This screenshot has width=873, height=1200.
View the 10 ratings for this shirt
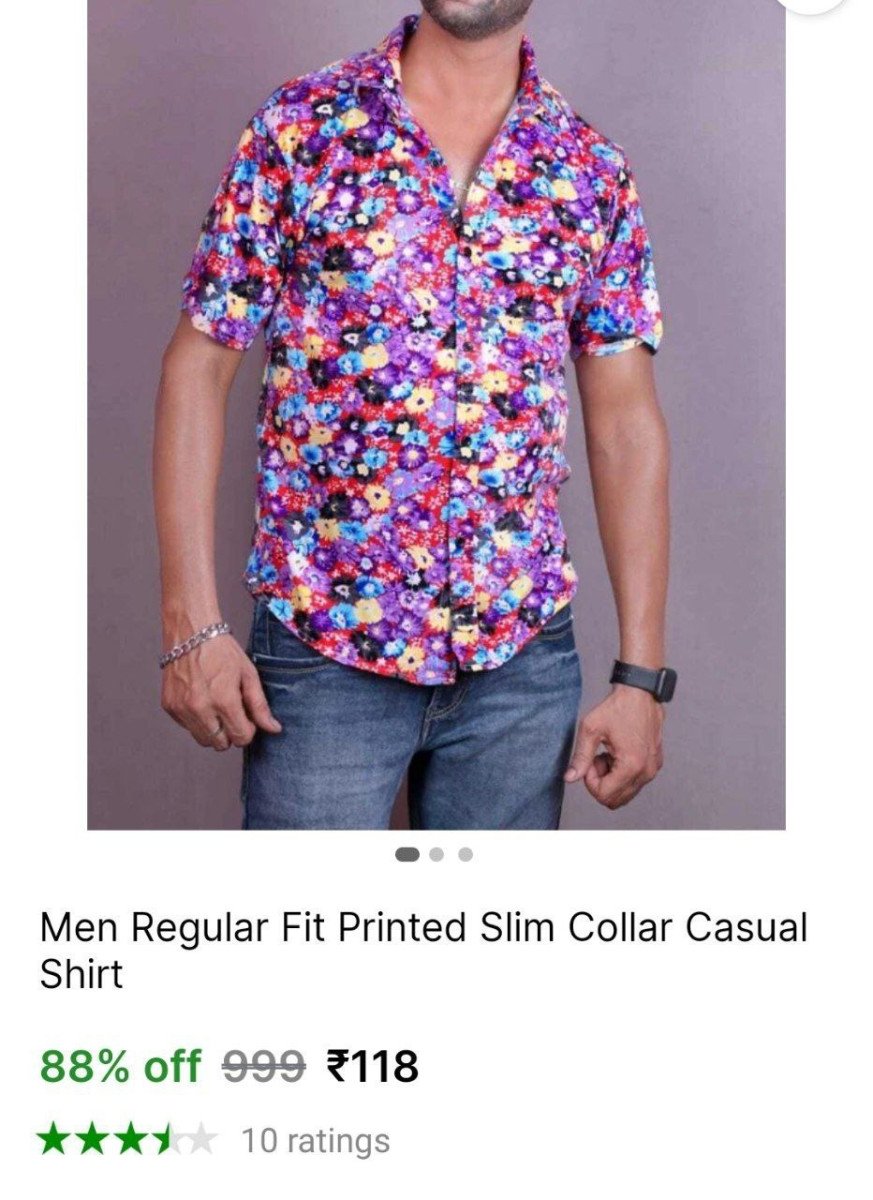315,1141
